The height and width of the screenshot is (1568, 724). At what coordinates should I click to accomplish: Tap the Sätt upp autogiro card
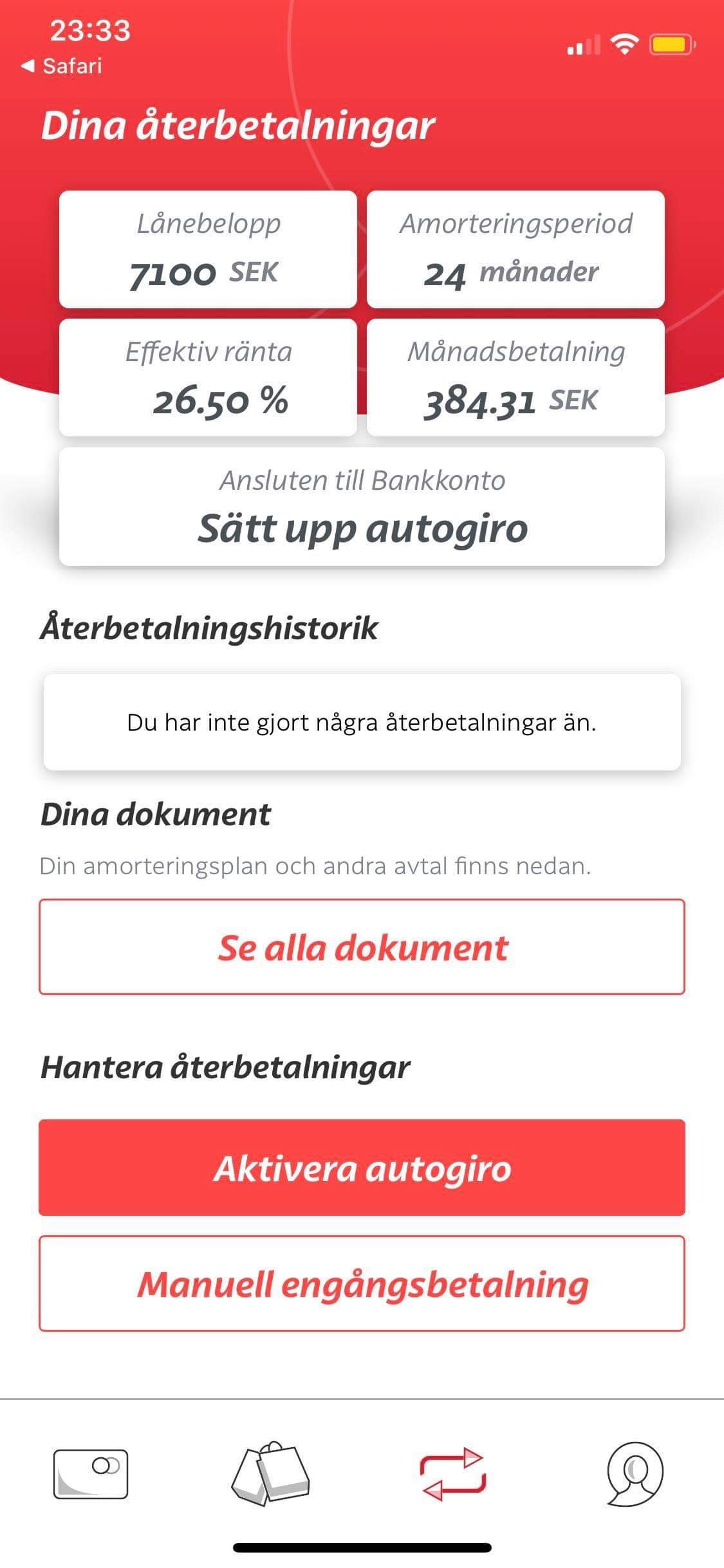pos(362,507)
